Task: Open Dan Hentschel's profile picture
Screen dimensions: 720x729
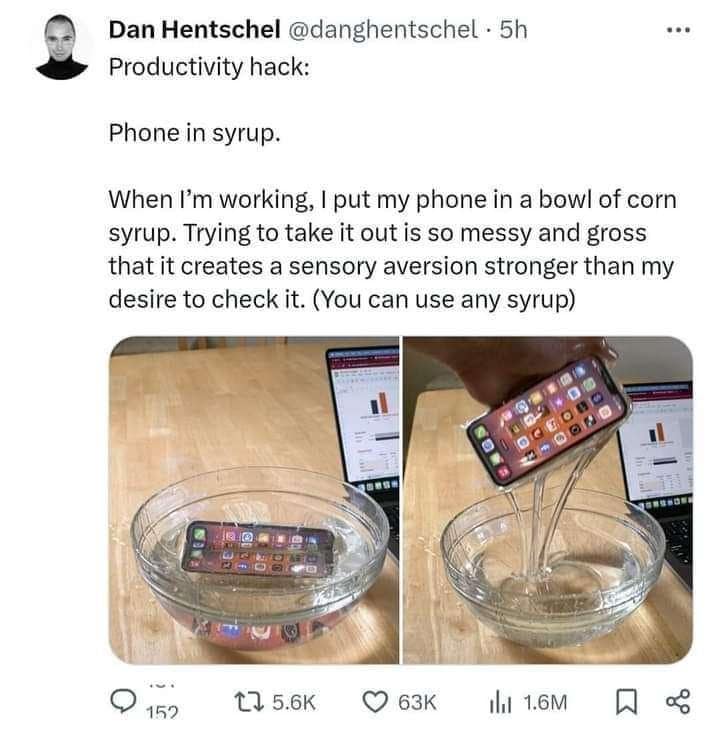Action: [x=62, y=48]
